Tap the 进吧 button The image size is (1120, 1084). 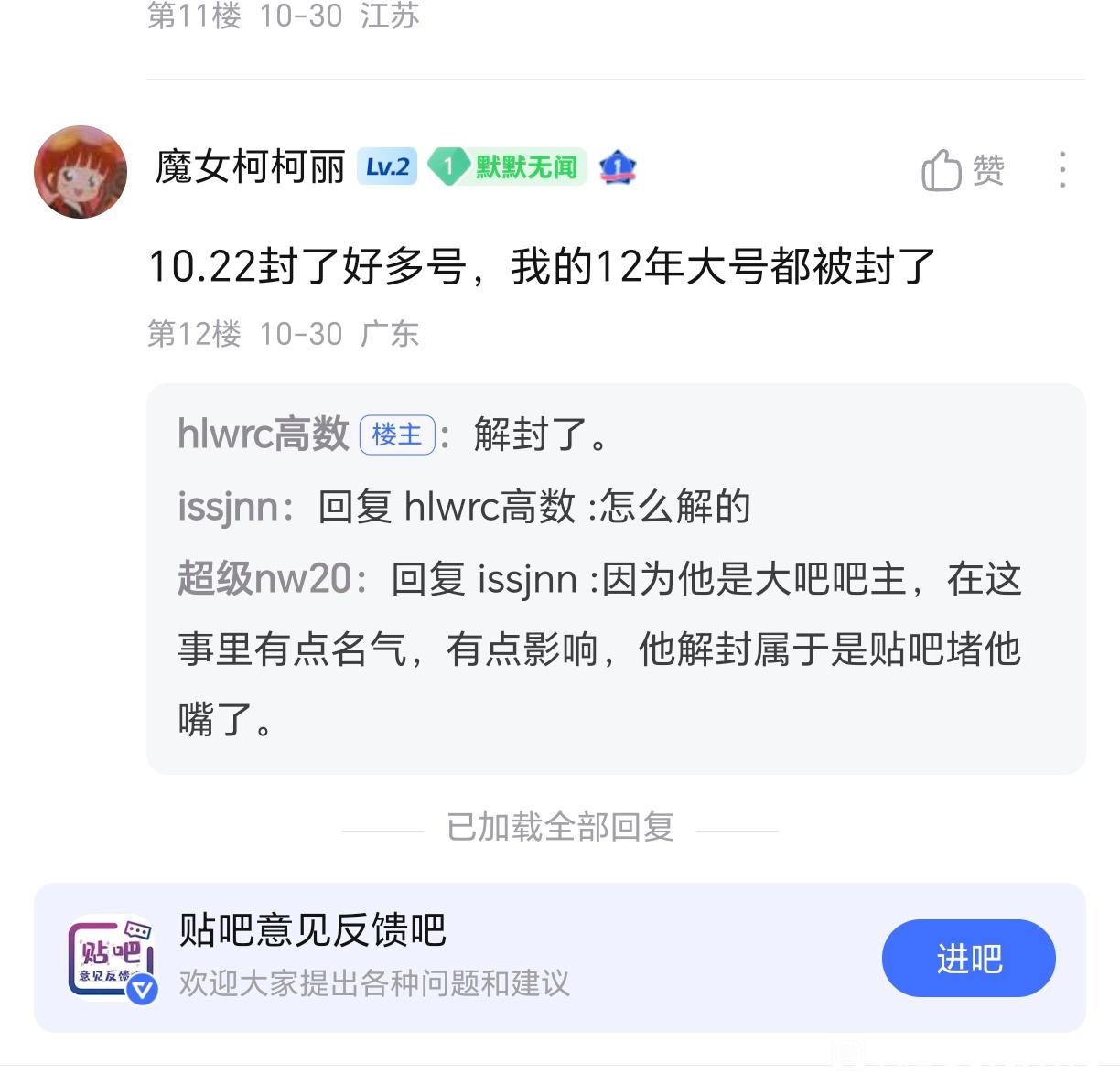tap(968, 959)
